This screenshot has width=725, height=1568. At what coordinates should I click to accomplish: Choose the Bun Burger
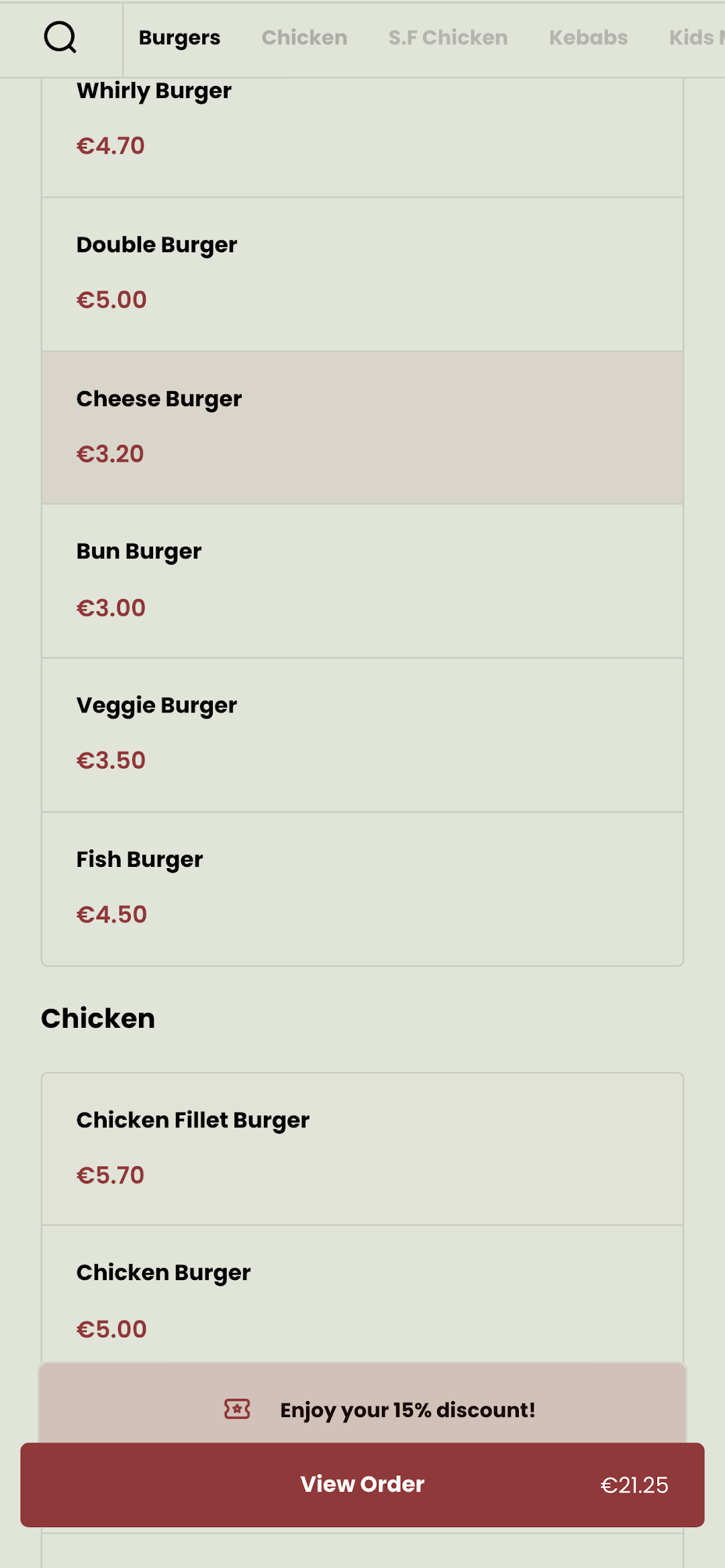[362, 581]
